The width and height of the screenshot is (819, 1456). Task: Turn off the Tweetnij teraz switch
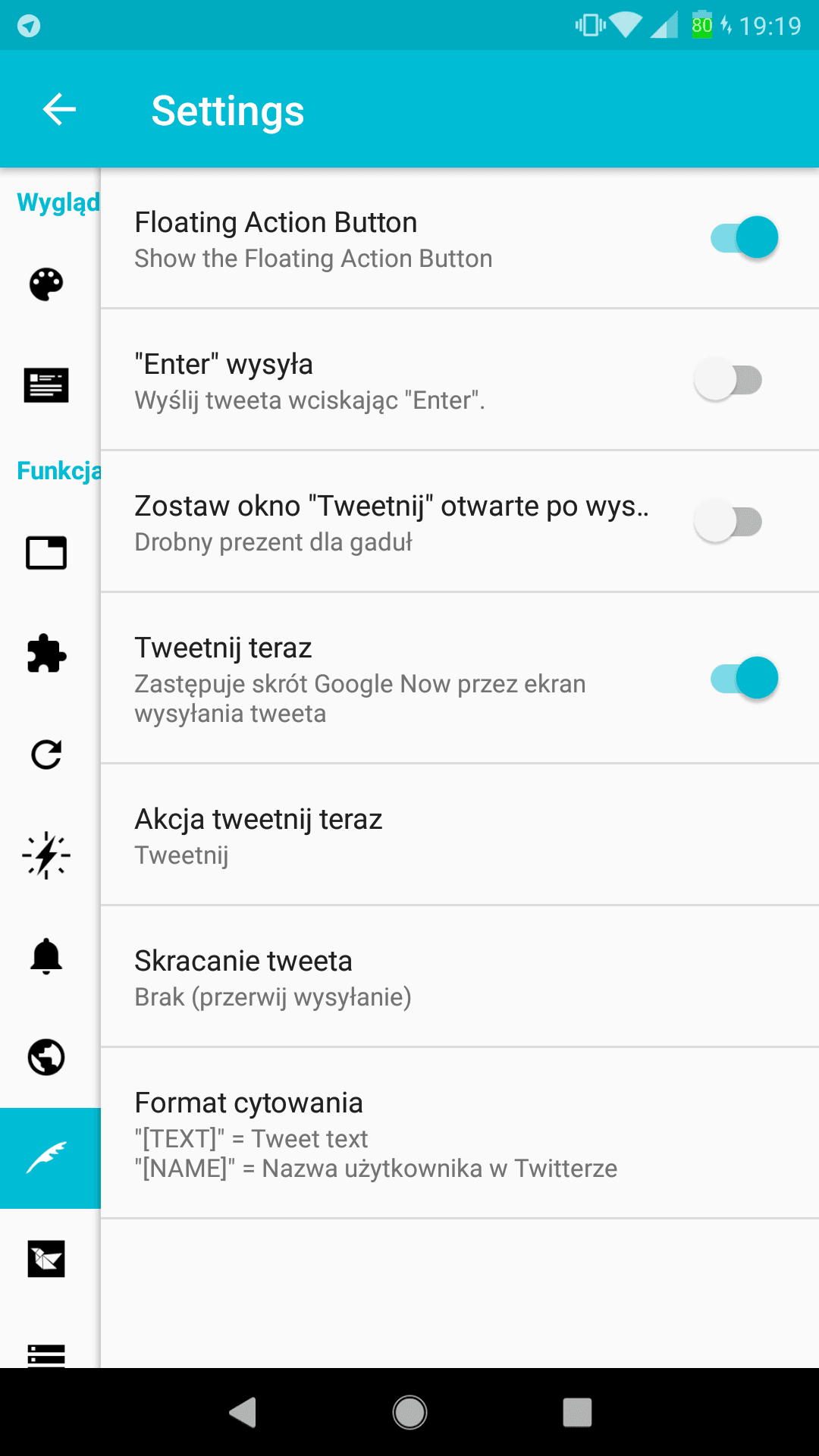click(x=744, y=678)
